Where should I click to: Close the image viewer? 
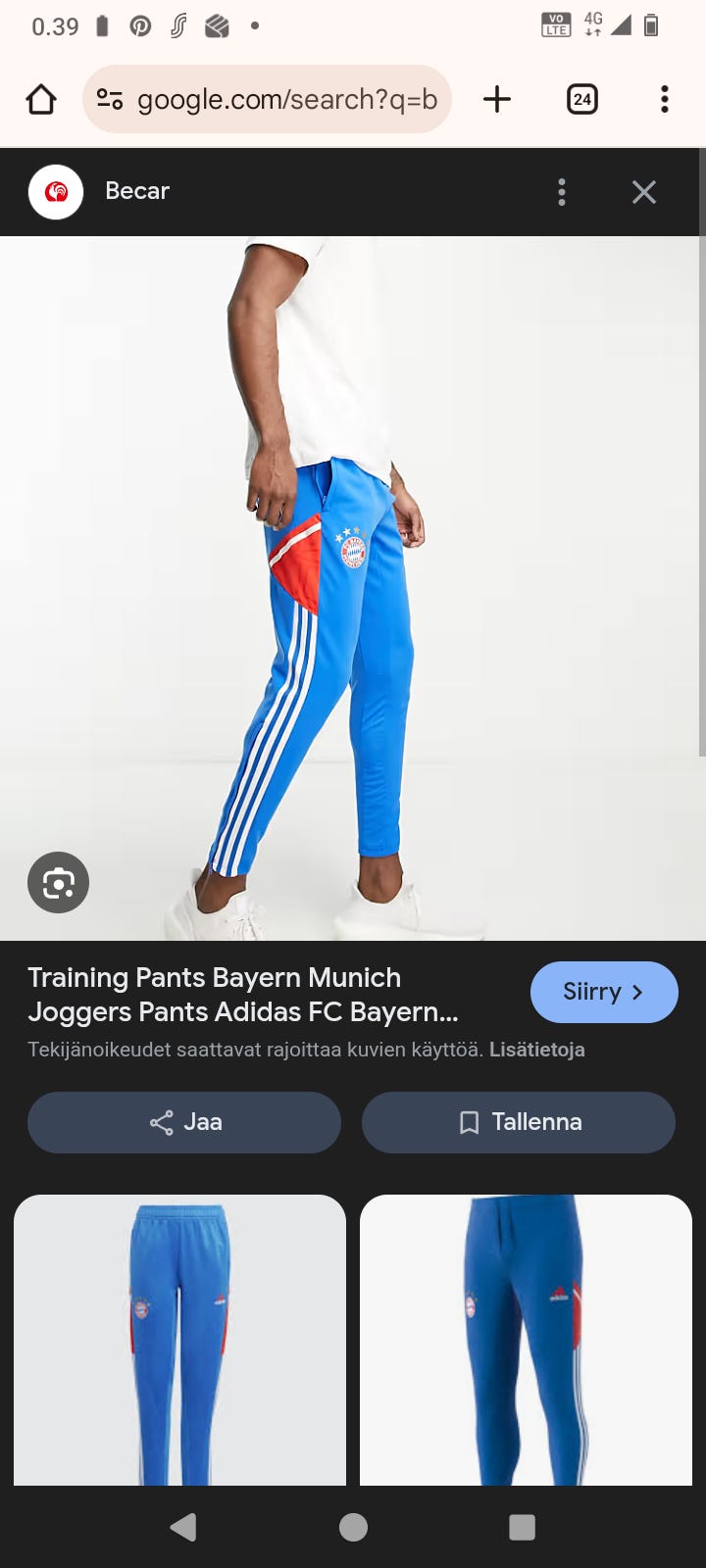pyautogui.click(x=643, y=192)
